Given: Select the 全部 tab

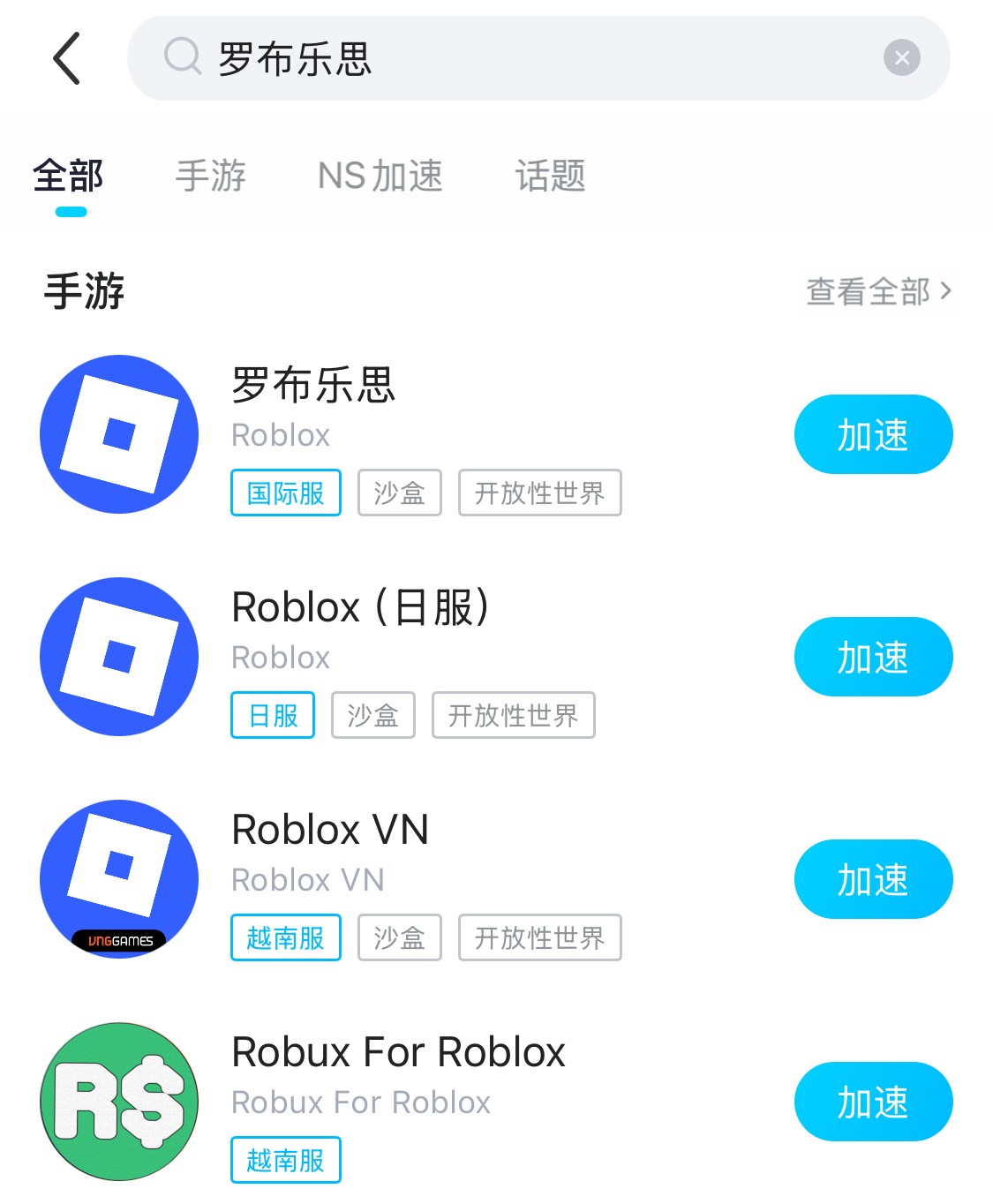Looking at the screenshot, I should 69,176.
